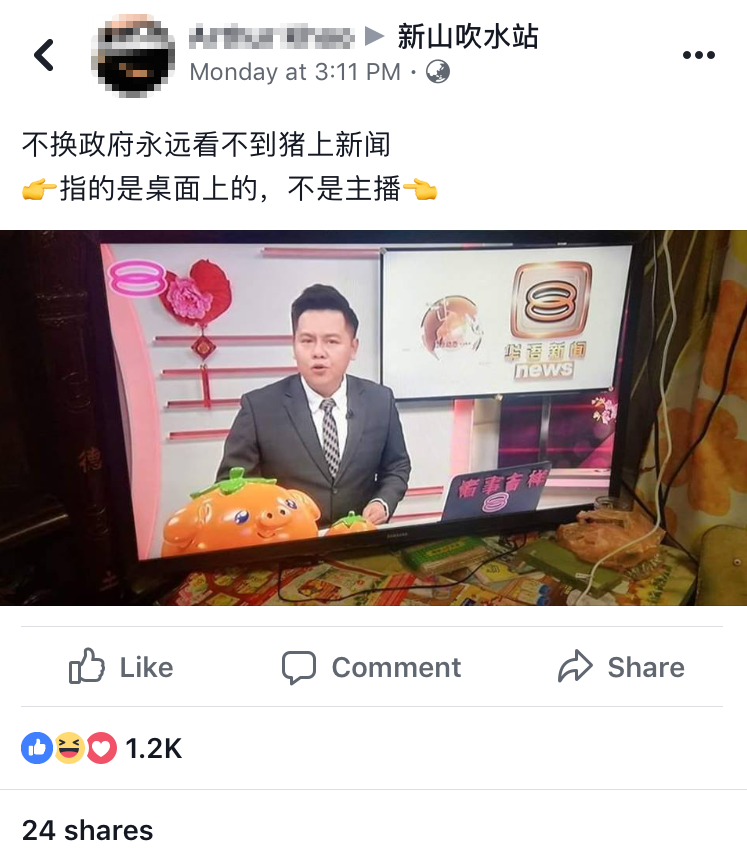Open the 新山吹水站 group page
The height and width of the screenshot is (861, 747).
[467, 37]
